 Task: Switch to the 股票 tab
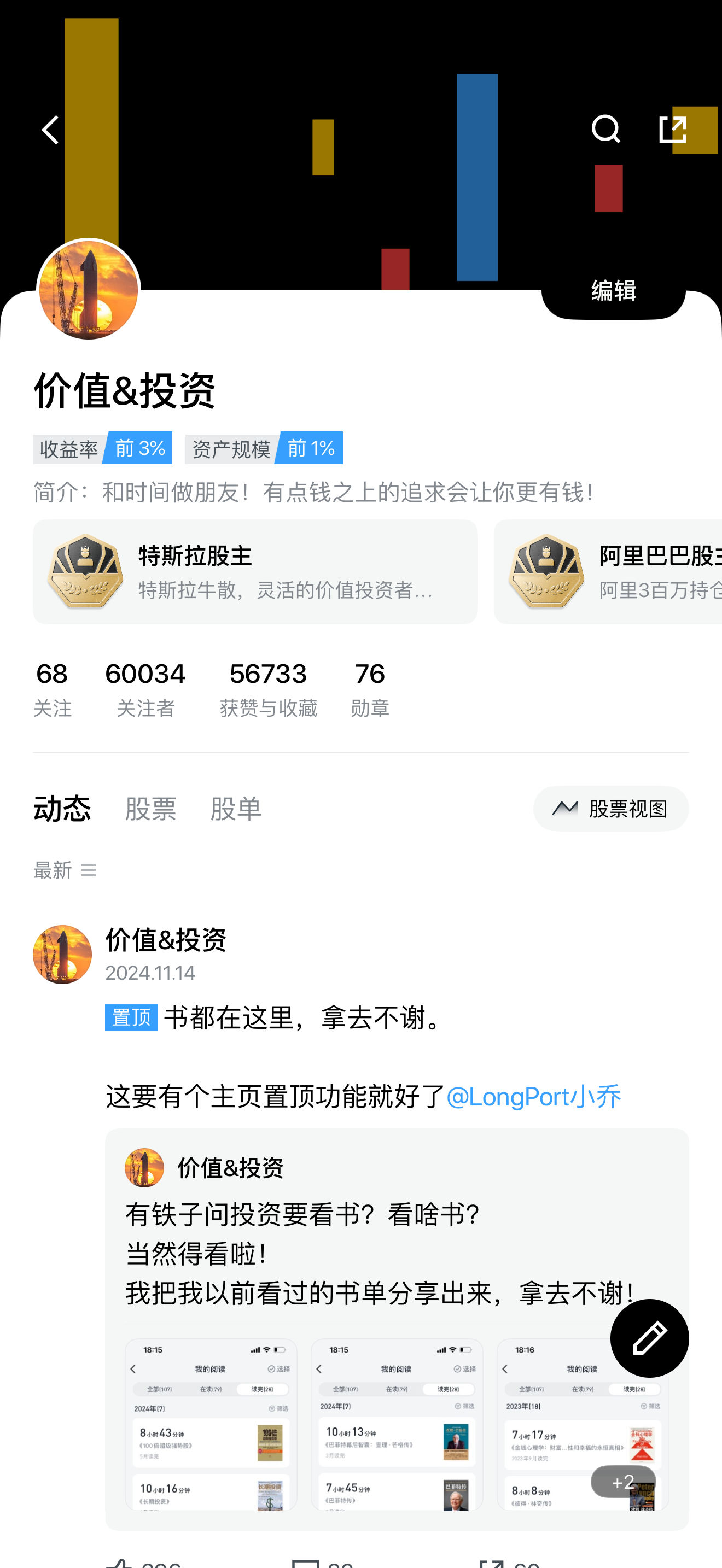(150, 809)
